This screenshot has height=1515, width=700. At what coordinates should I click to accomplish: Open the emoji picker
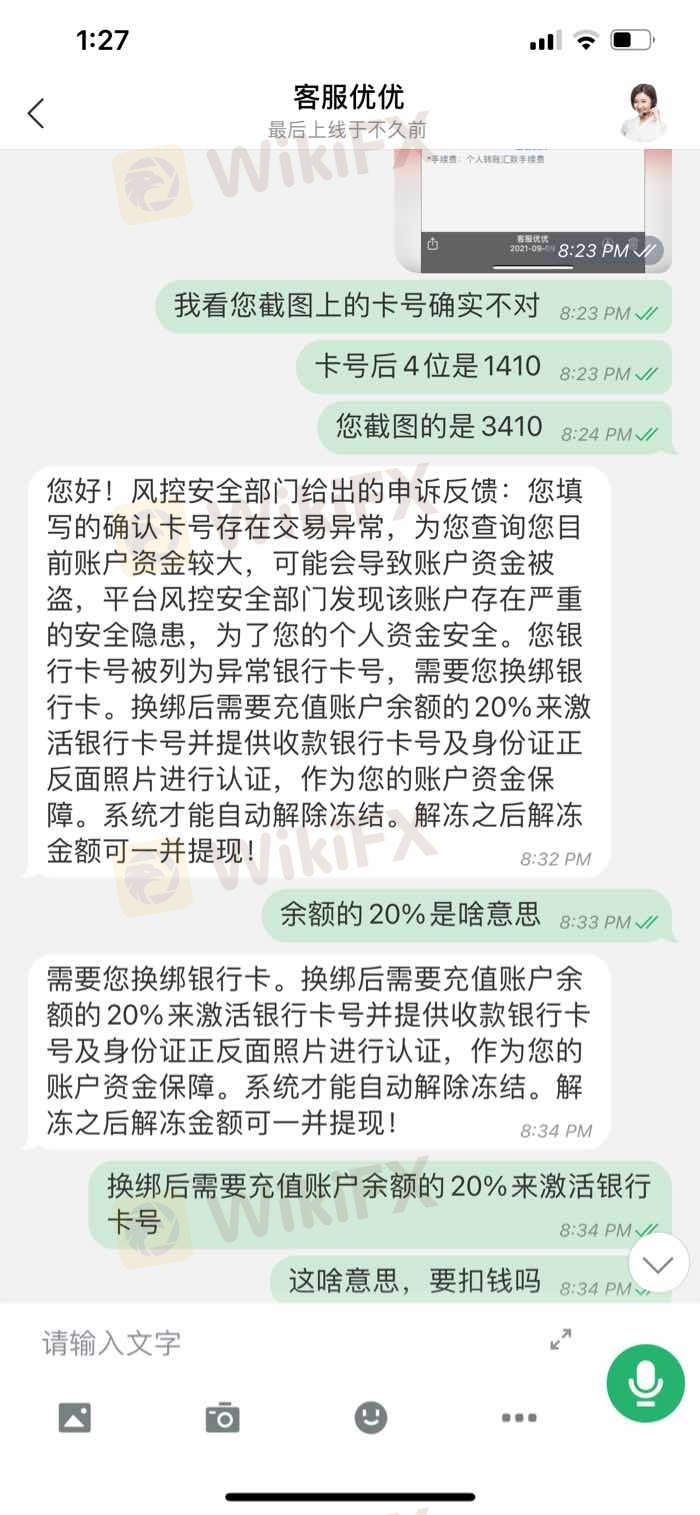pyautogui.click(x=371, y=1417)
